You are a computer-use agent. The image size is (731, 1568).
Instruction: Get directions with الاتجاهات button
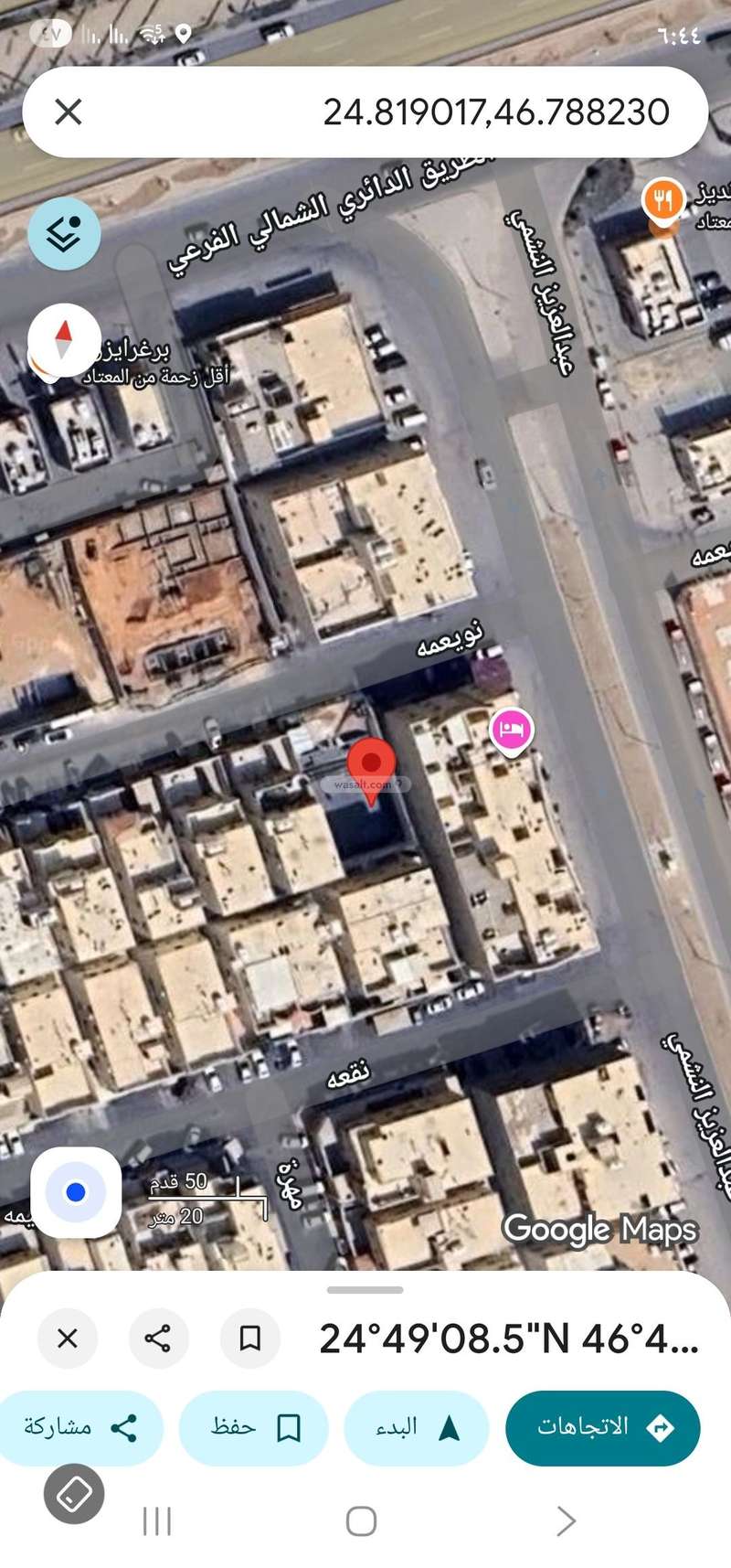tap(603, 1427)
